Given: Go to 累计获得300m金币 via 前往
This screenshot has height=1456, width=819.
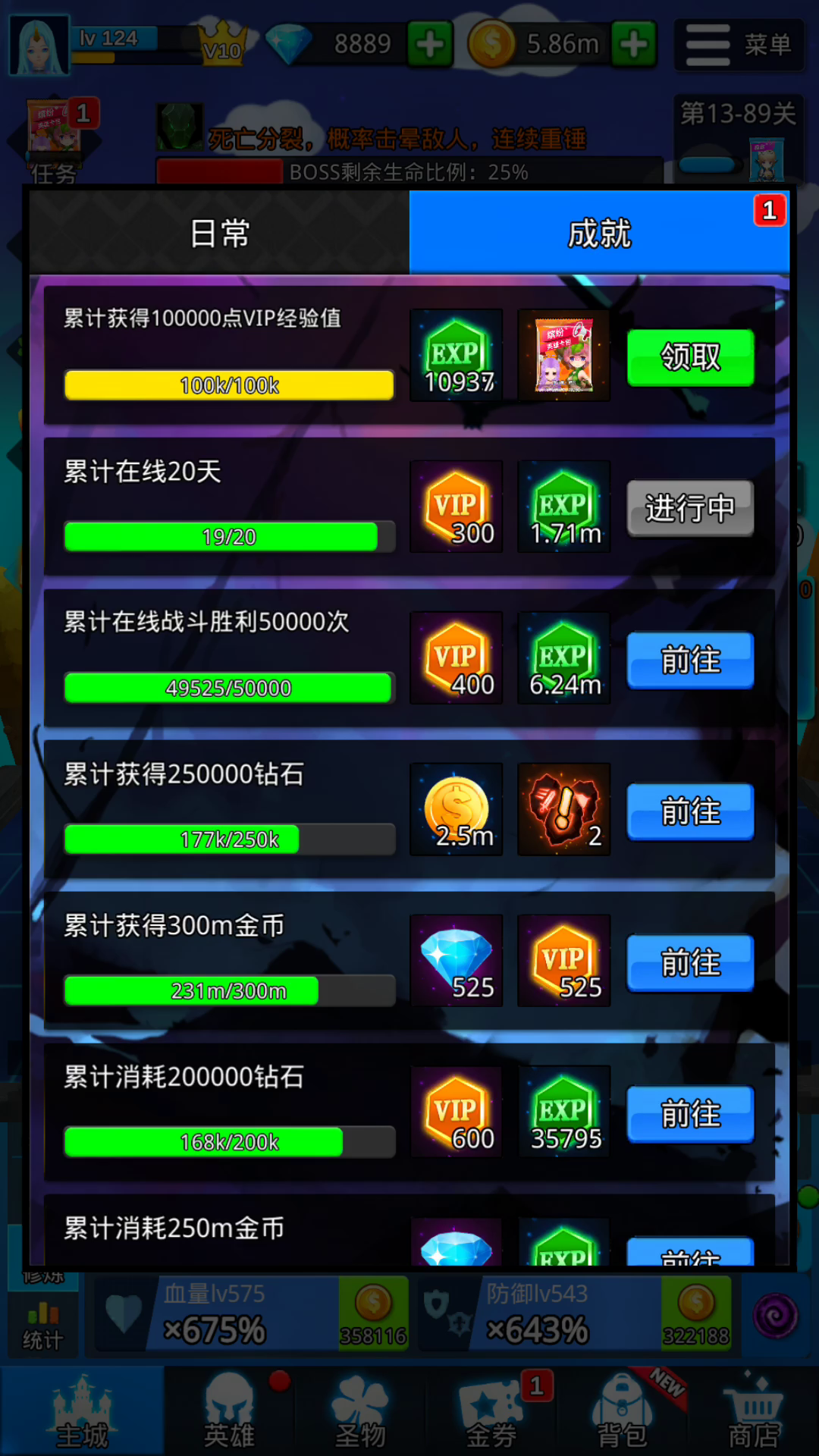Looking at the screenshot, I should [x=690, y=963].
